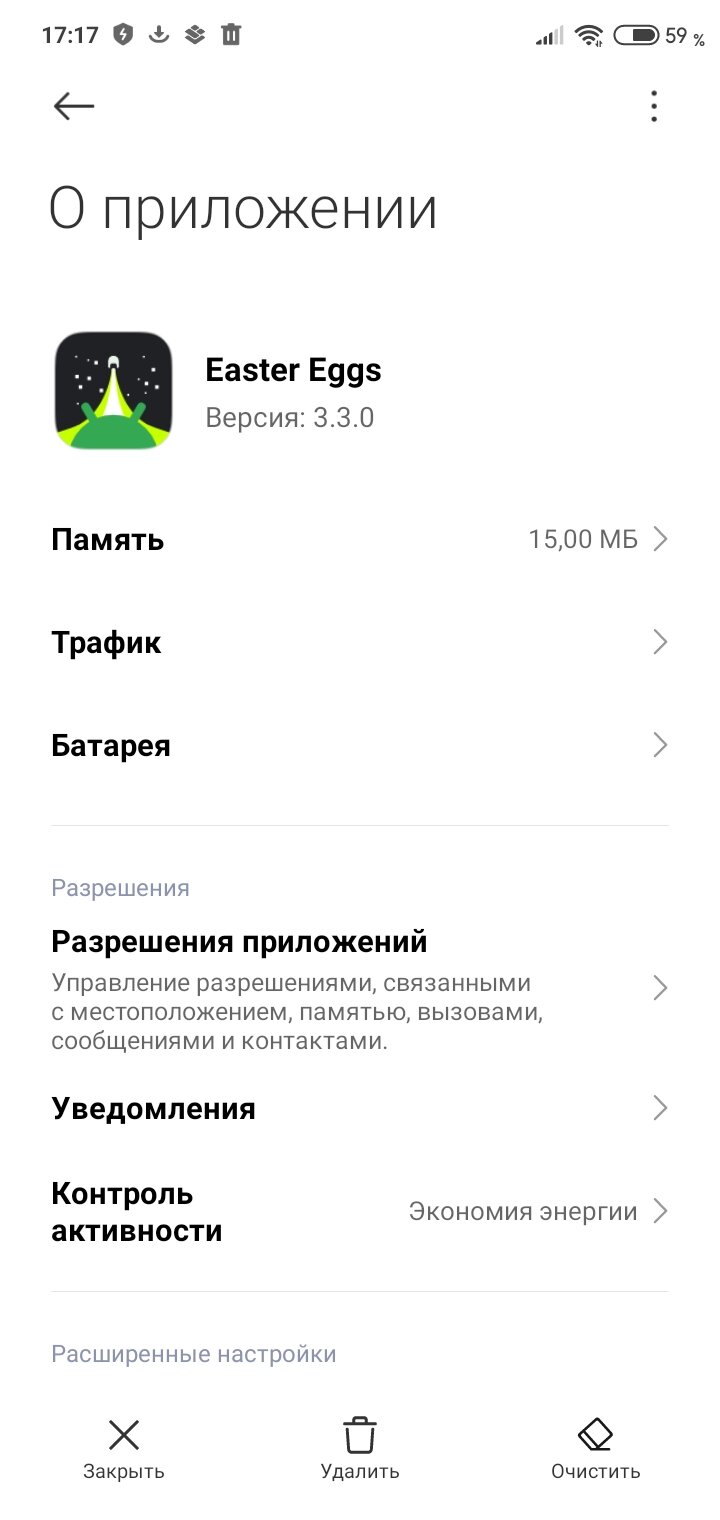Tap Закрыть to force stop the app
This screenshot has width=720, height=1520.
point(124,1448)
